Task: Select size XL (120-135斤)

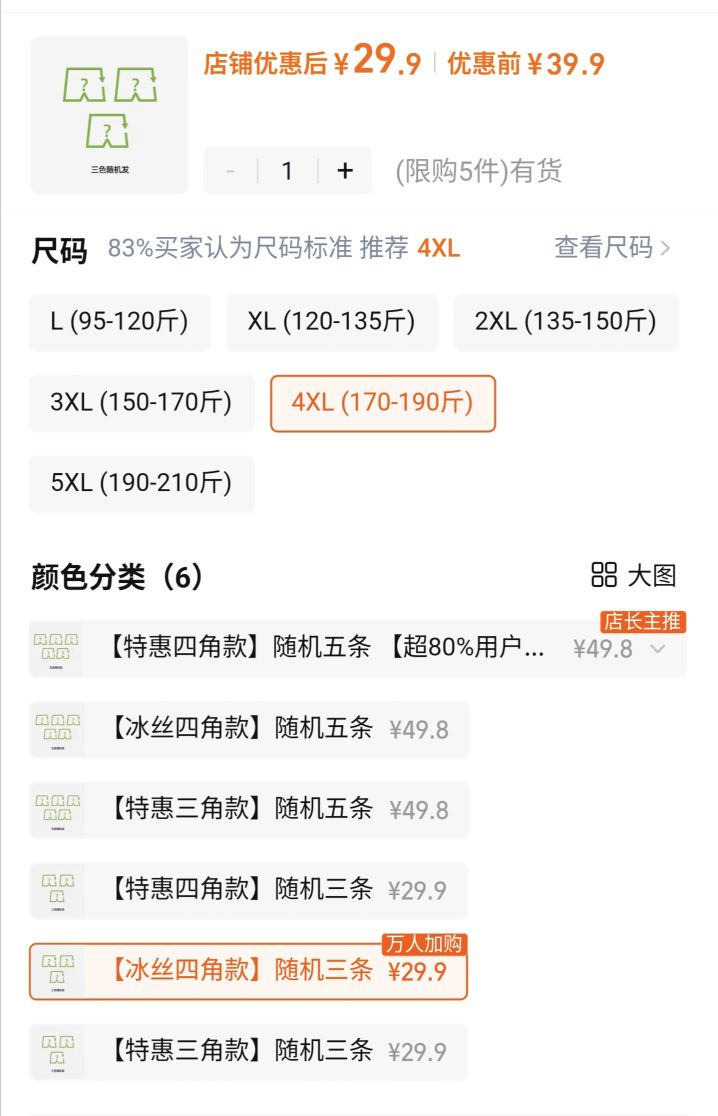Action: coord(332,322)
